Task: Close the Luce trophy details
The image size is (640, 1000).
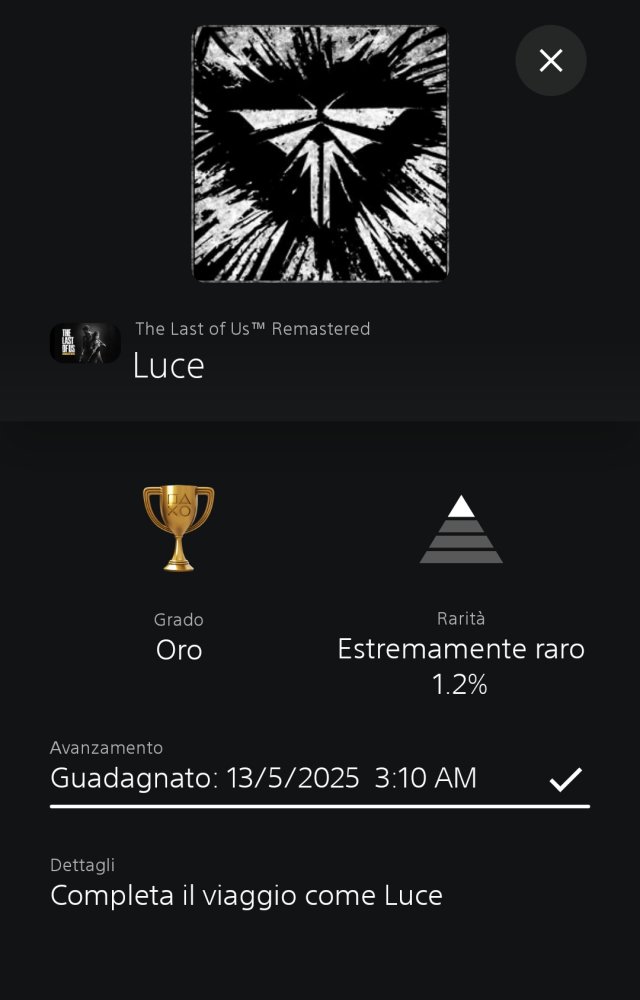Action: 550,61
